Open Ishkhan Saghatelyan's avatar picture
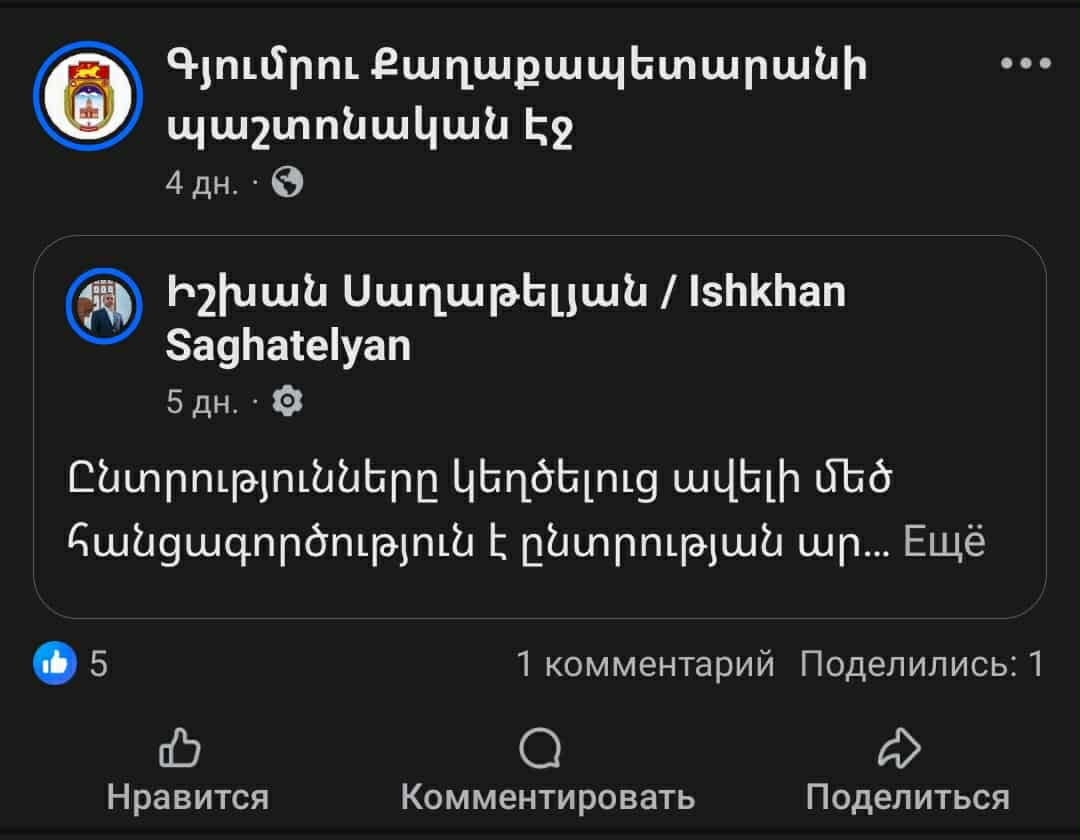Screen dimensions: 1080x840 point(103,306)
